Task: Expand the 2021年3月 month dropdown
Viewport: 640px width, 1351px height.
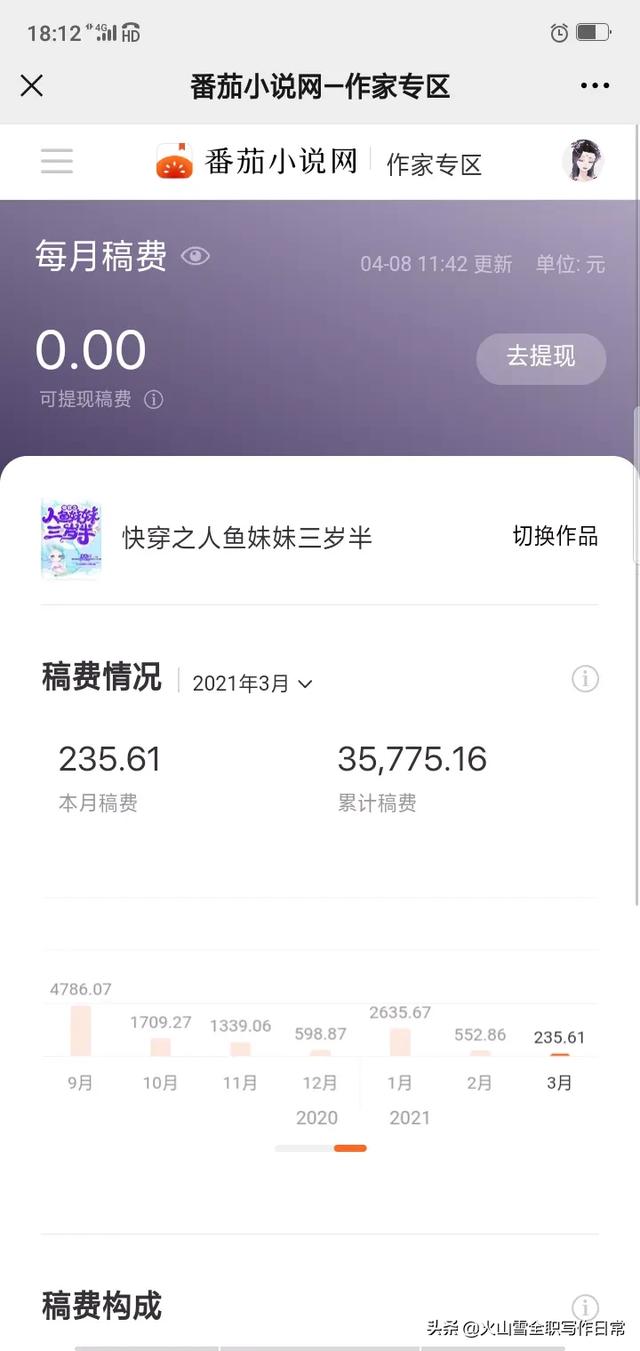Action: (252, 684)
